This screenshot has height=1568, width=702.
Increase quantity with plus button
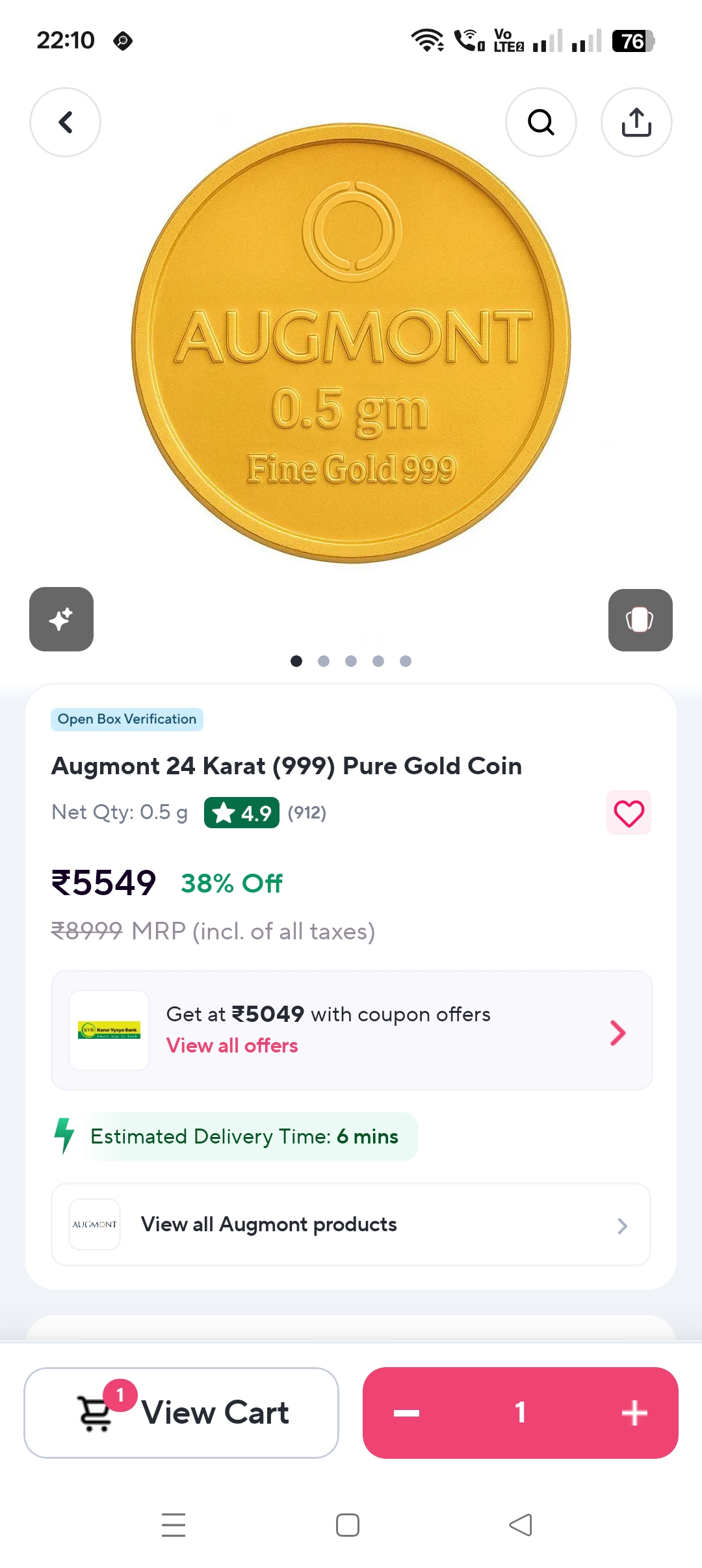[634, 1413]
